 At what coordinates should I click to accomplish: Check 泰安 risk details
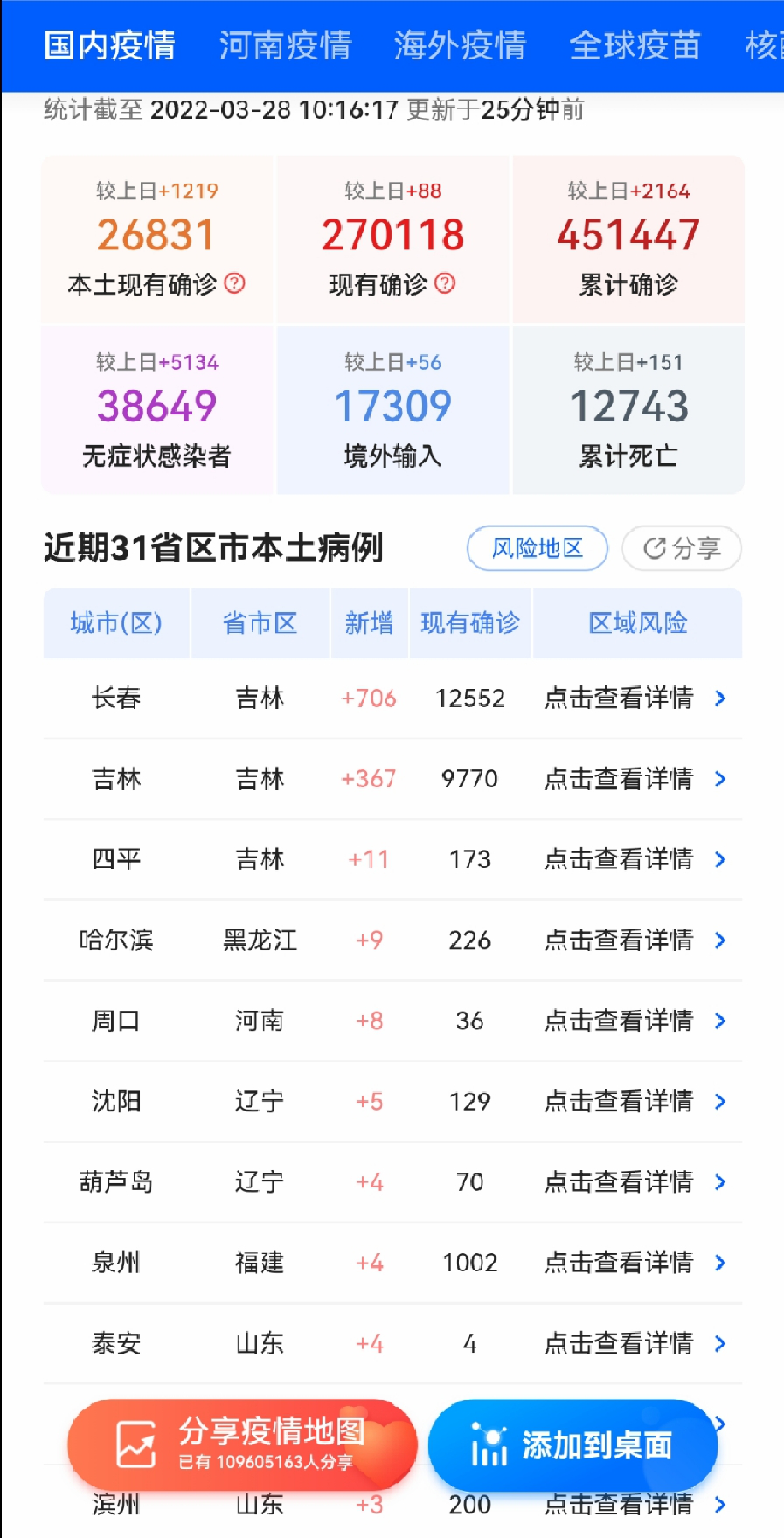click(635, 1343)
